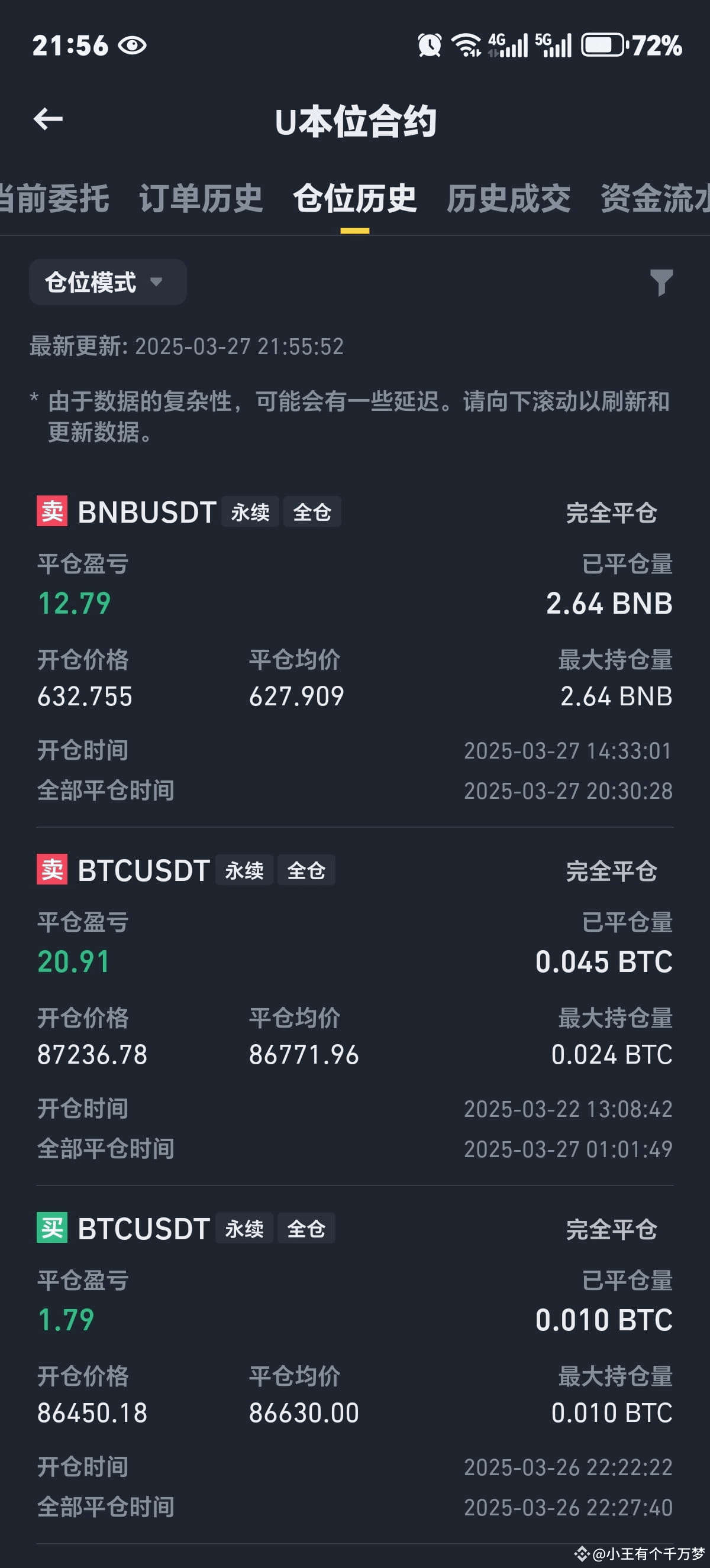Go back from U本位合约 page
The width and height of the screenshot is (710, 1568).
click(48, 119)
